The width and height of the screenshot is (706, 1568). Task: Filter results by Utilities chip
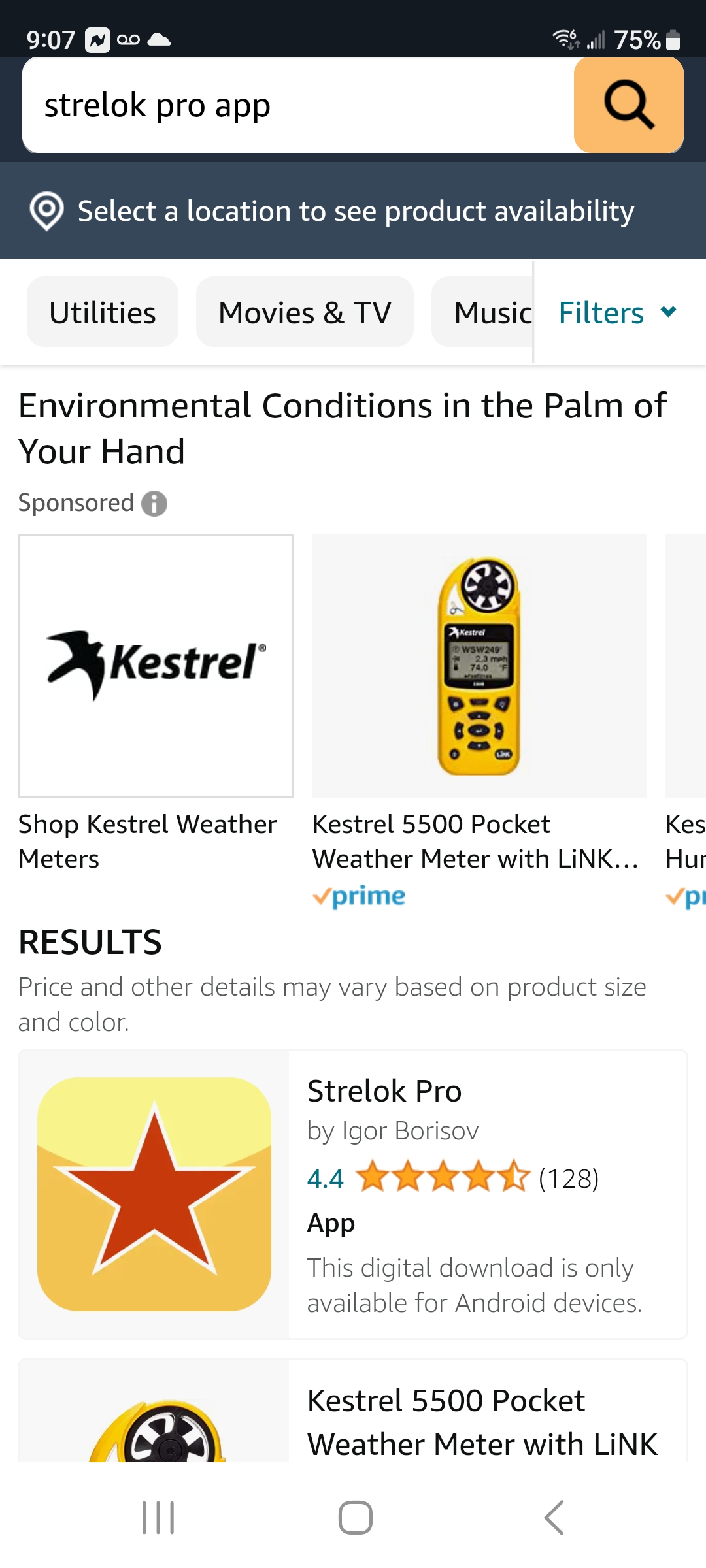(x=103, y=312)
